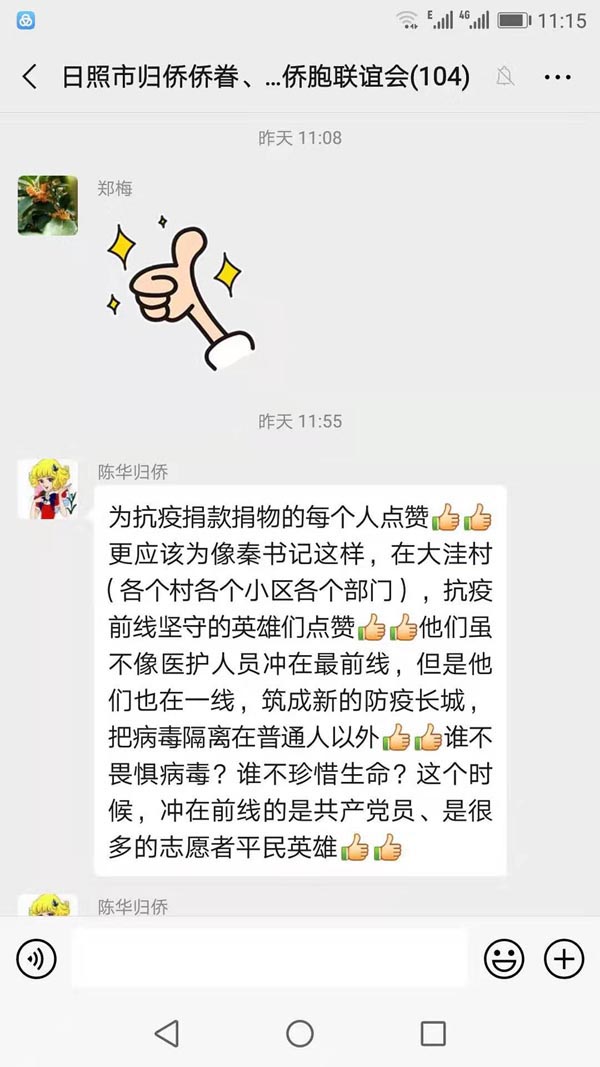Image resolution: width=600 pixels, height=1067 pixels.
Task: Open the recent apps overview
Action: tap(433, 1033)
